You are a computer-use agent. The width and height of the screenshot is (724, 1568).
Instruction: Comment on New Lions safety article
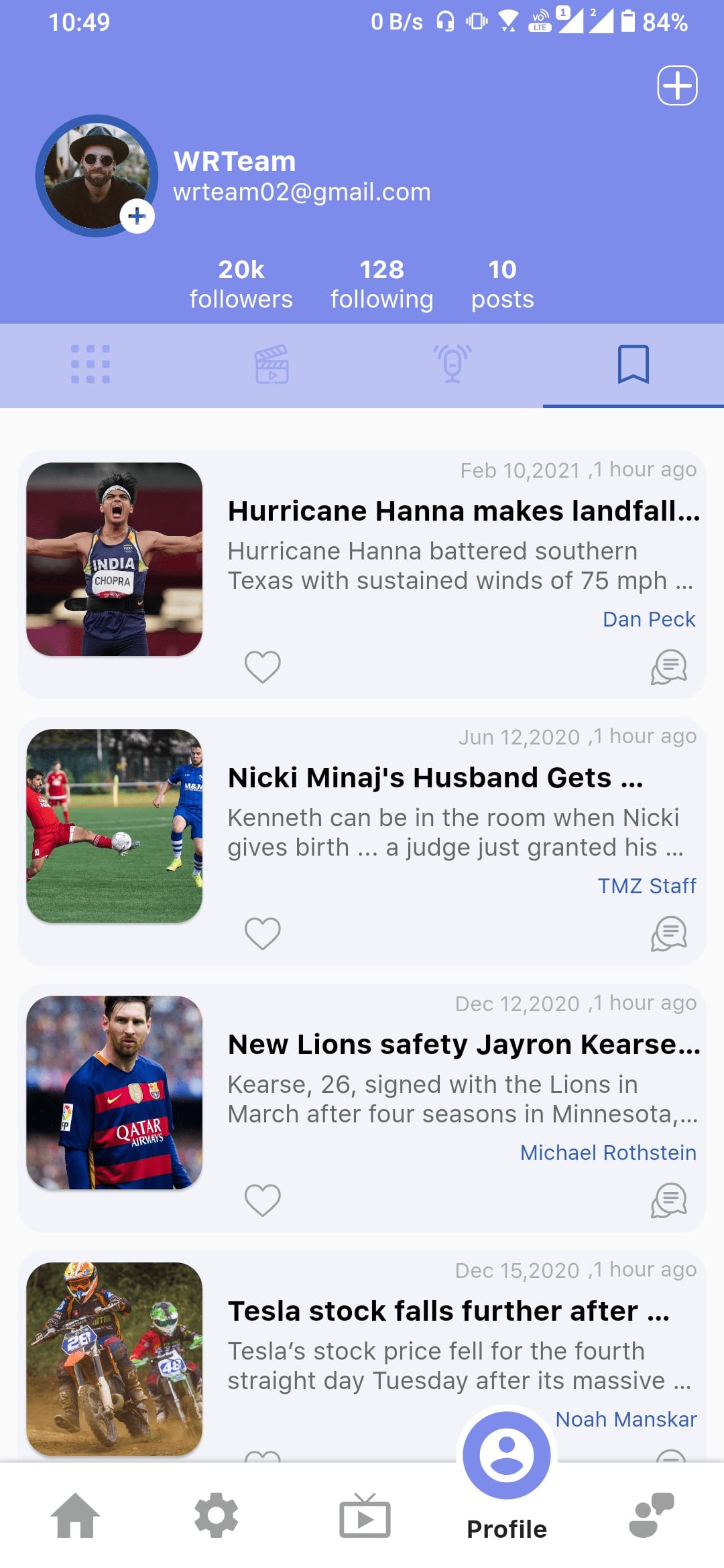[668, 1200]
